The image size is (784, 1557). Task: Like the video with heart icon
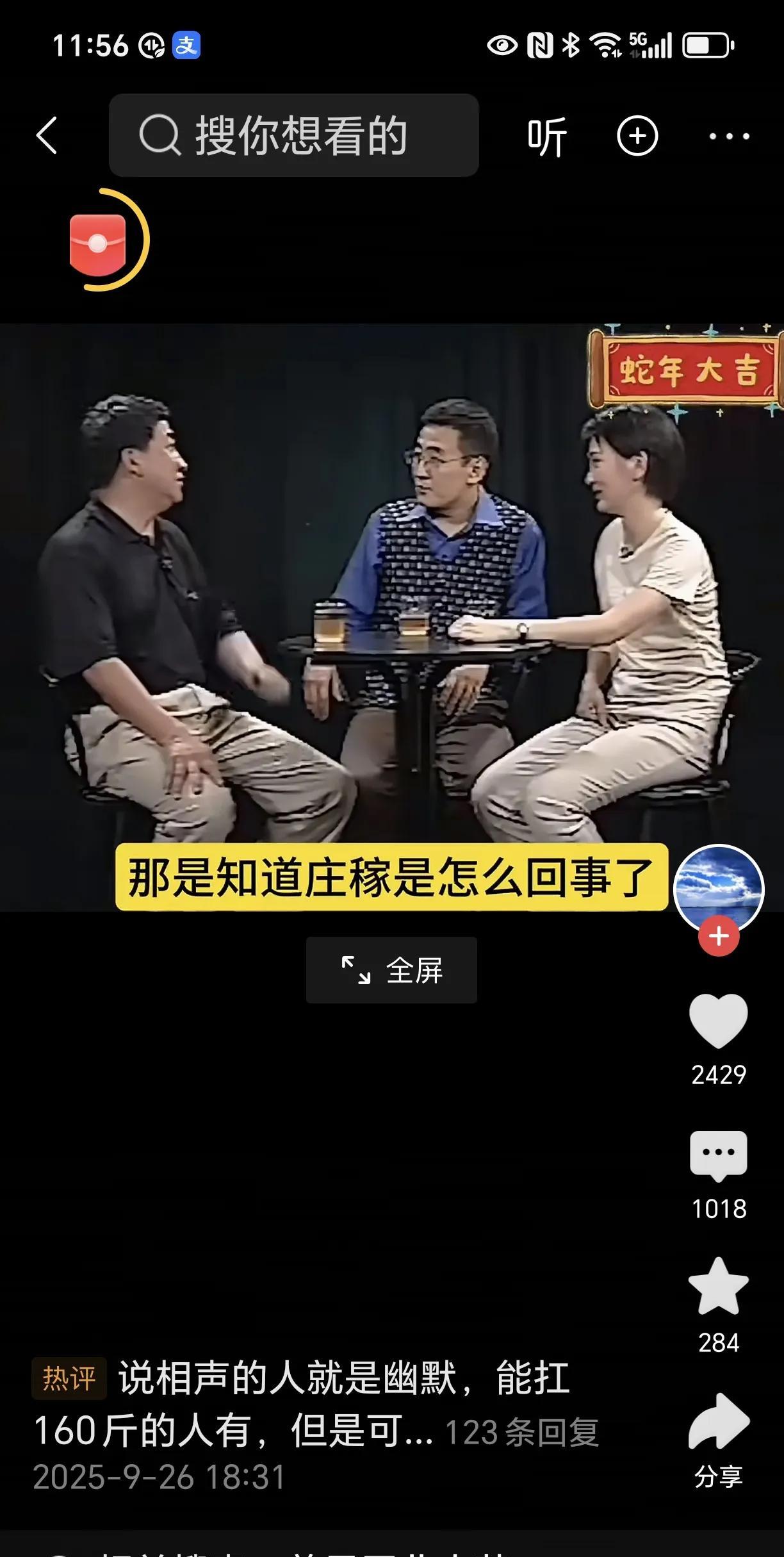[x=719, y=1021]
